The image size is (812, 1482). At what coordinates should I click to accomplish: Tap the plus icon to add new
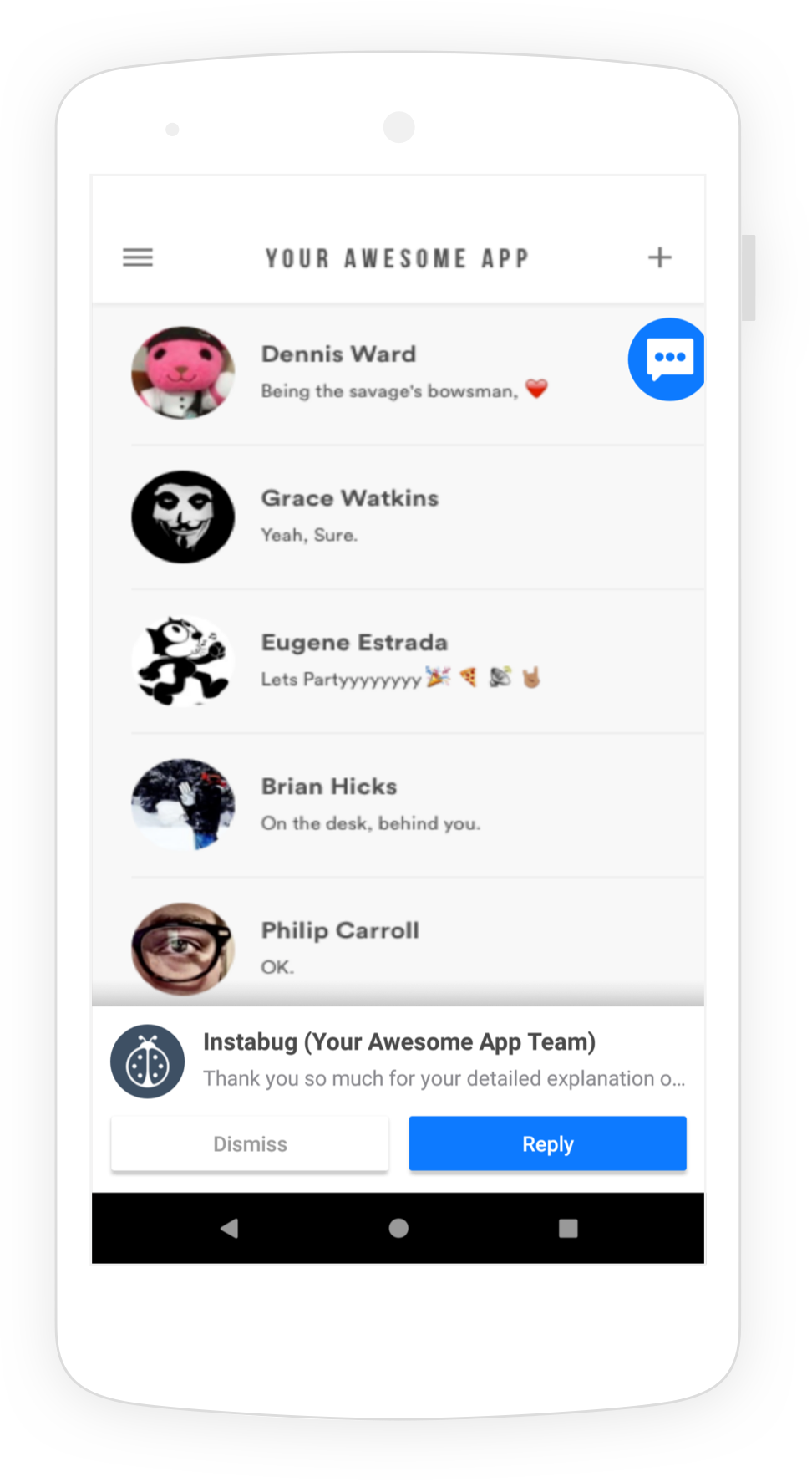click(x=659, y=257)
